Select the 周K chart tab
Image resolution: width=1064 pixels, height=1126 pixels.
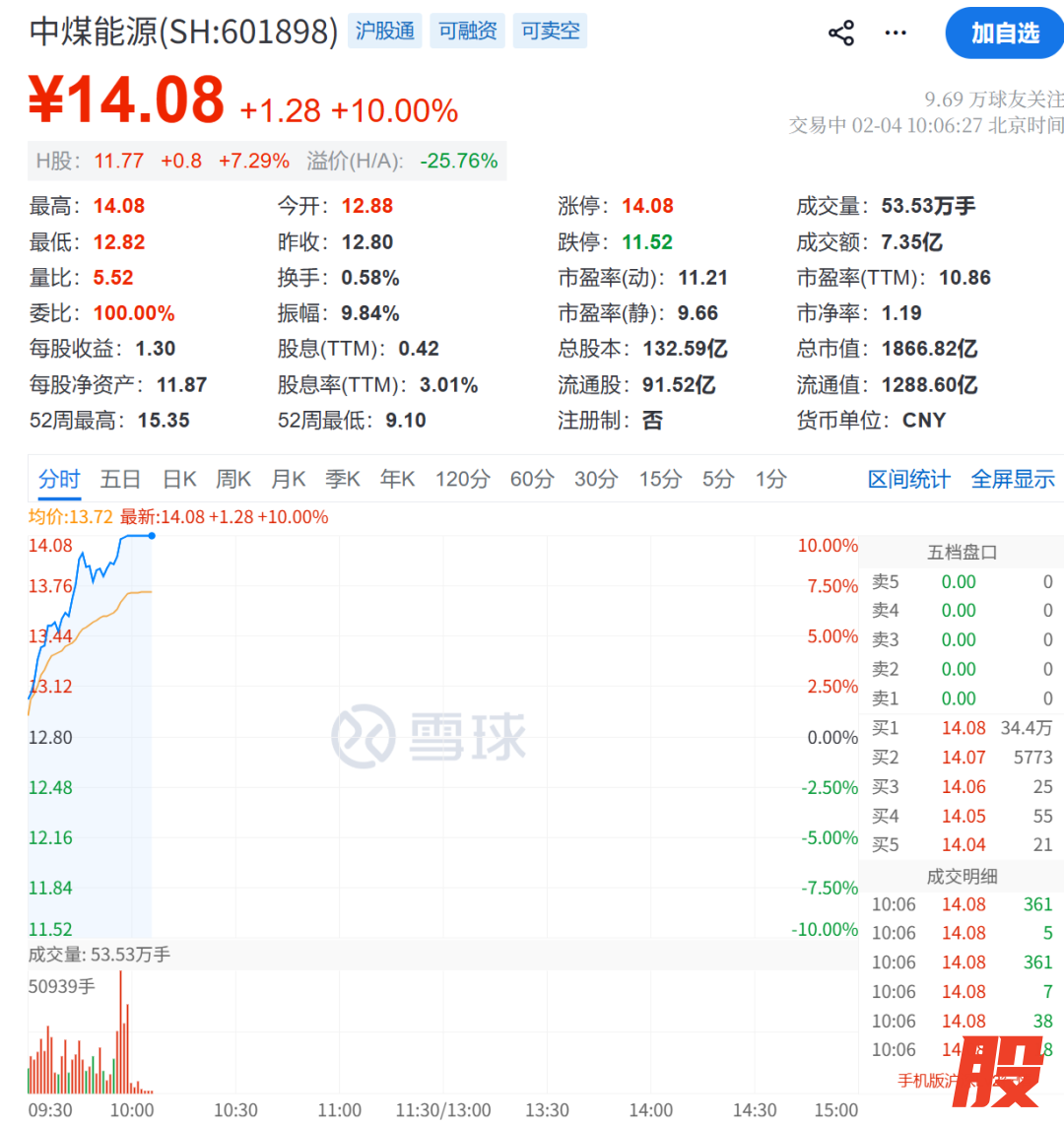233,480
